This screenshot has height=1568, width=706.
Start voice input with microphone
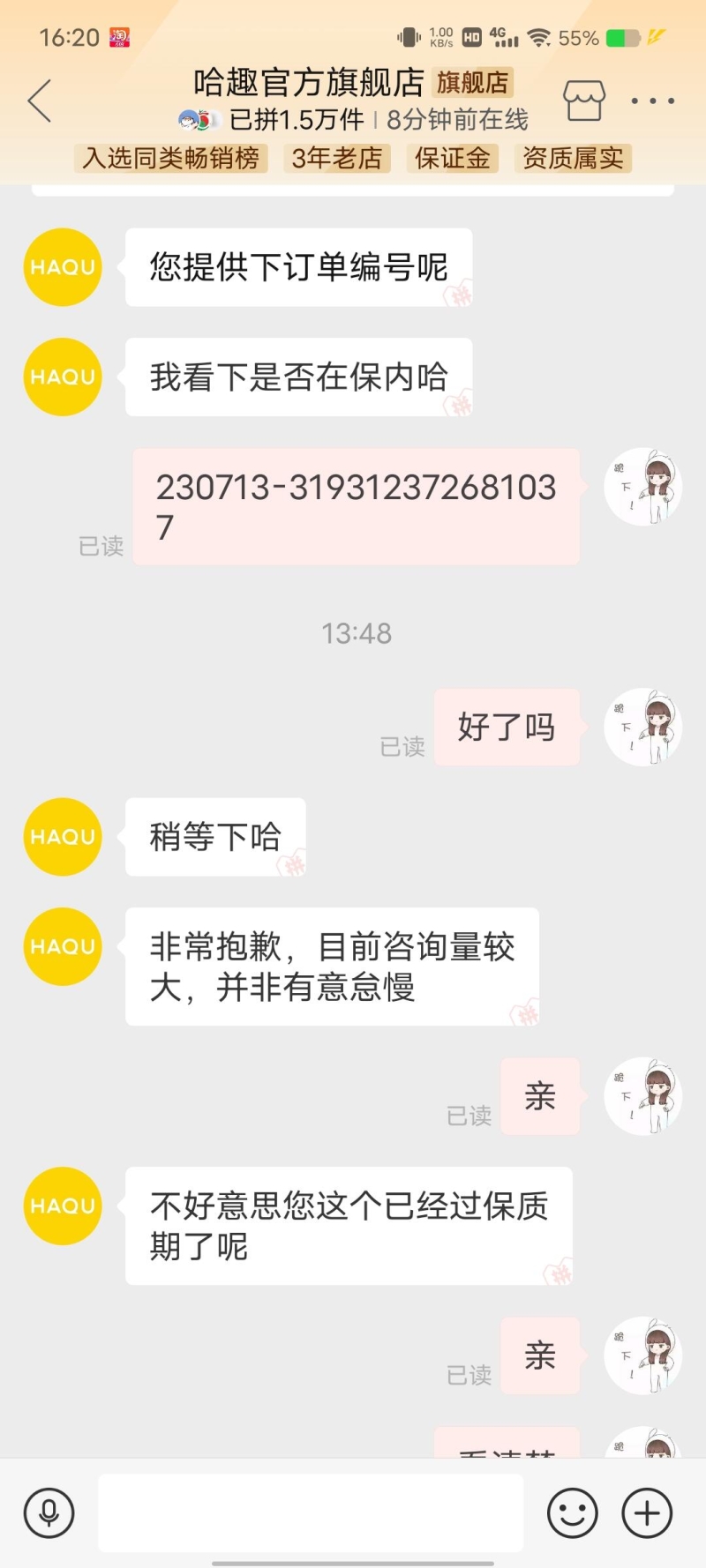pos(49,1512)
